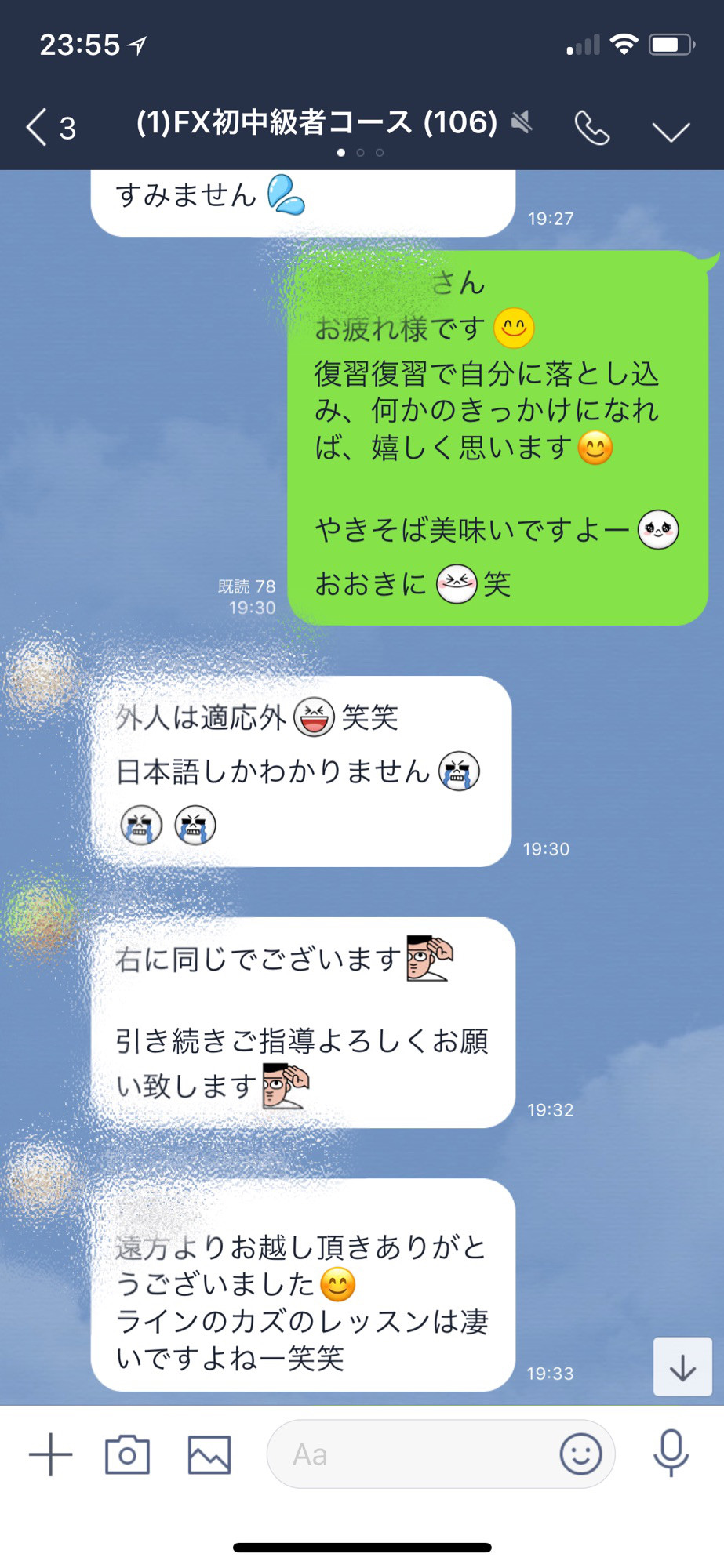This screenshot has height=1568, width=724.
Task: Open avatar of sender of 外人は適応外 message
Action: (x=41, y=676)
